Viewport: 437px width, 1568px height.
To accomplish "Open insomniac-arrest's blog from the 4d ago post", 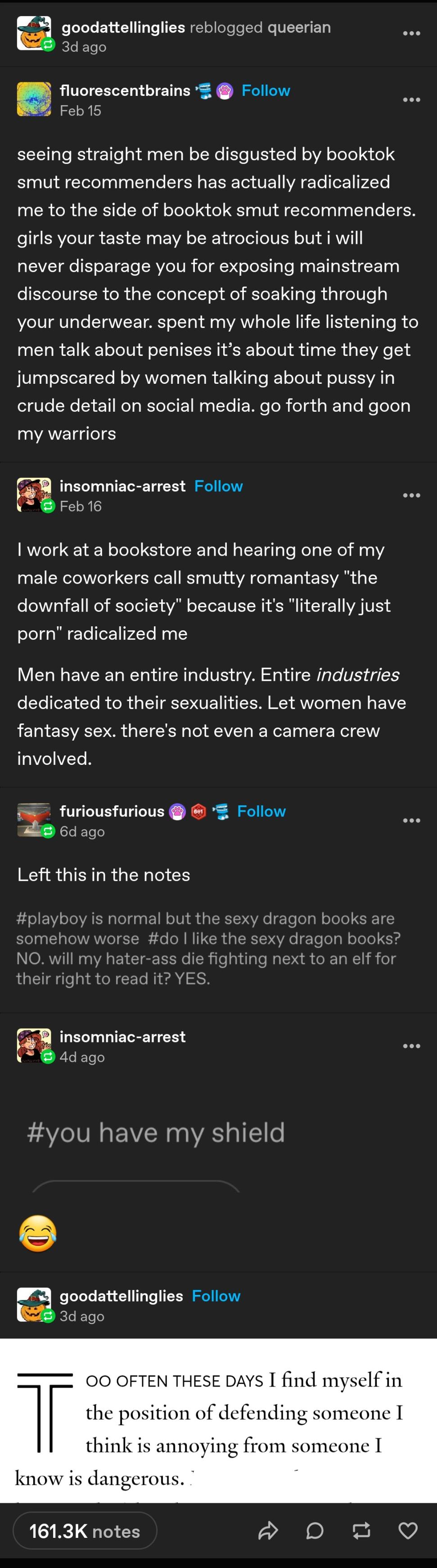I will point(122,1037).
